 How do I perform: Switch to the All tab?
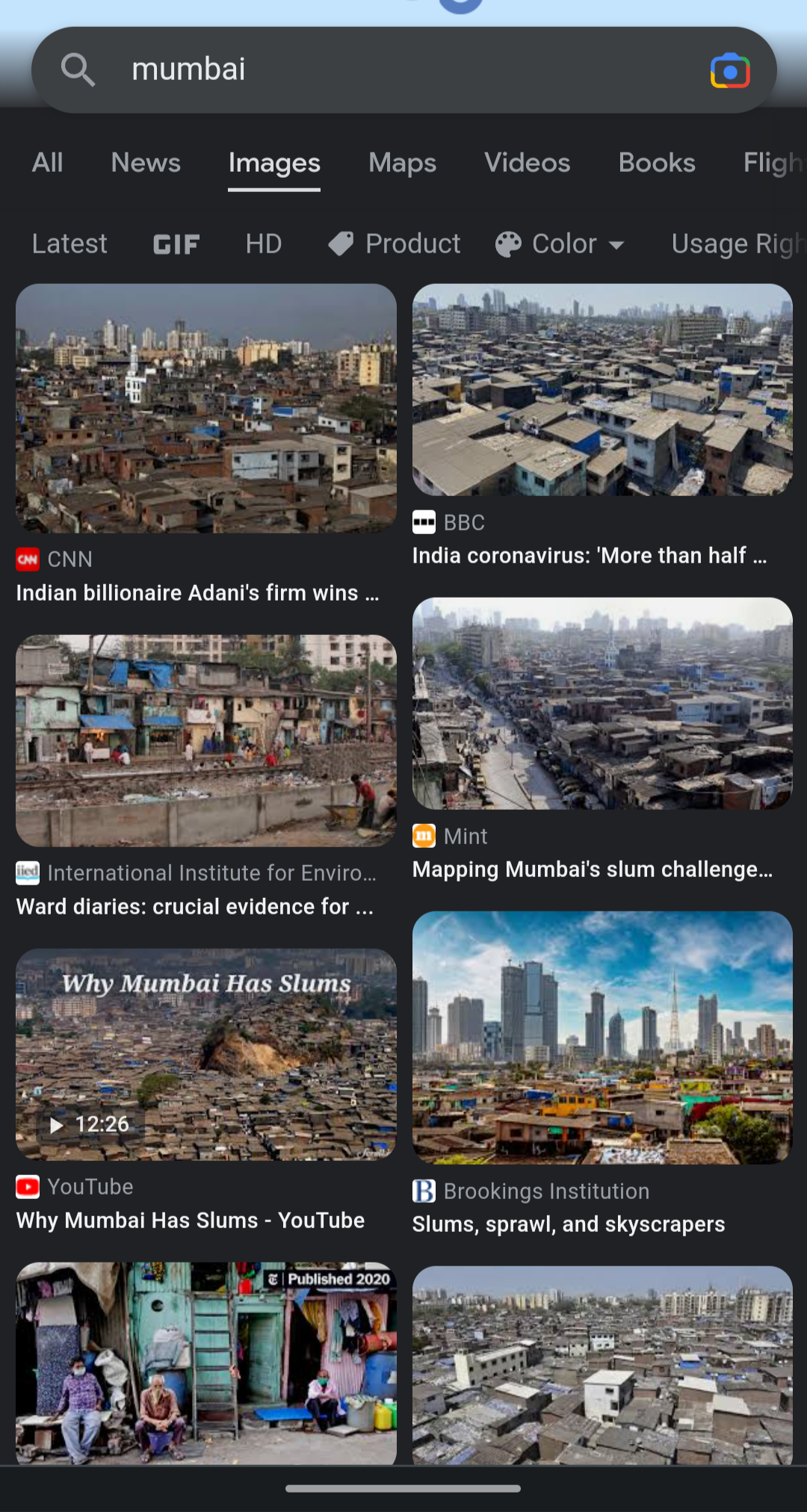click(x=47, y=163)
